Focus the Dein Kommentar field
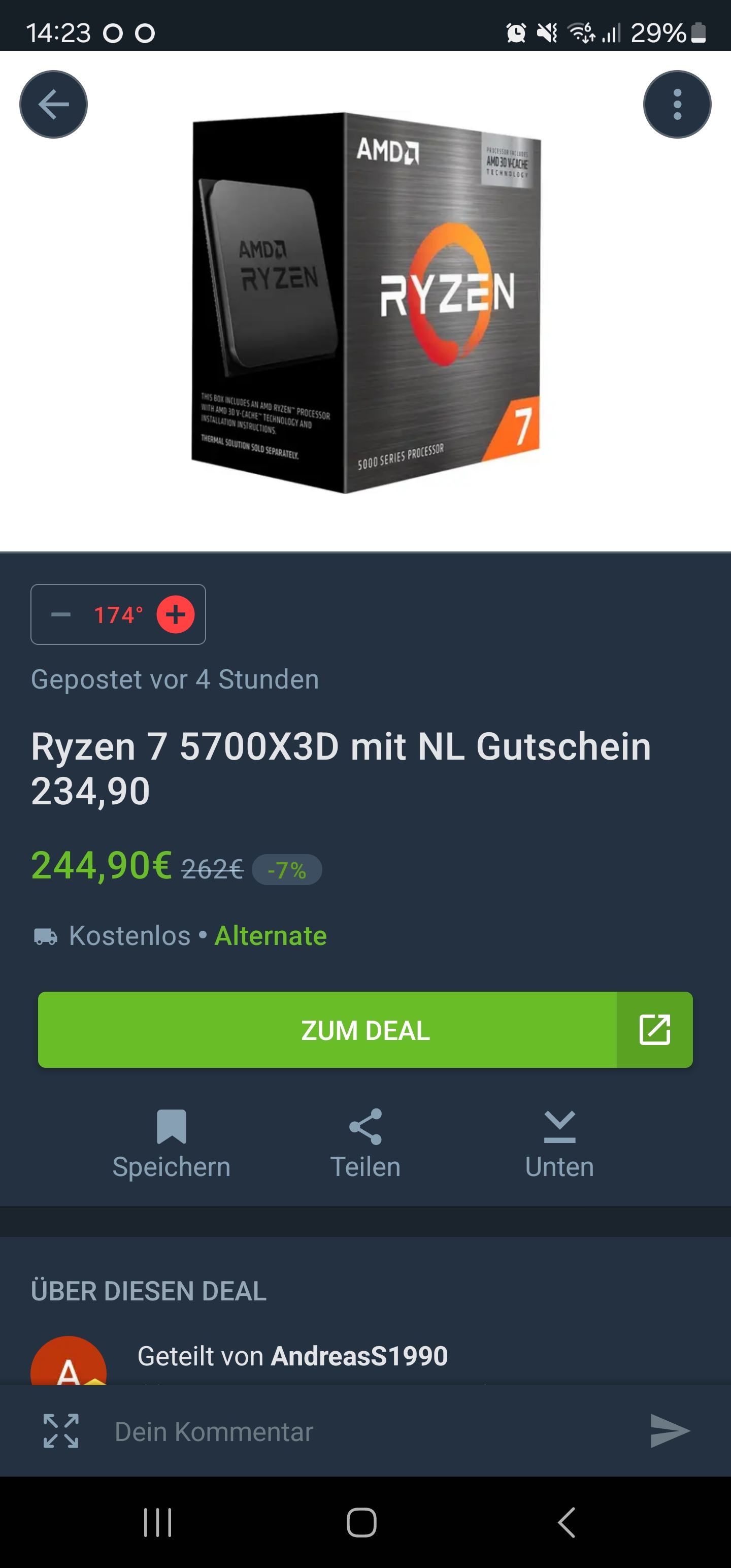 pos(365,1431)
